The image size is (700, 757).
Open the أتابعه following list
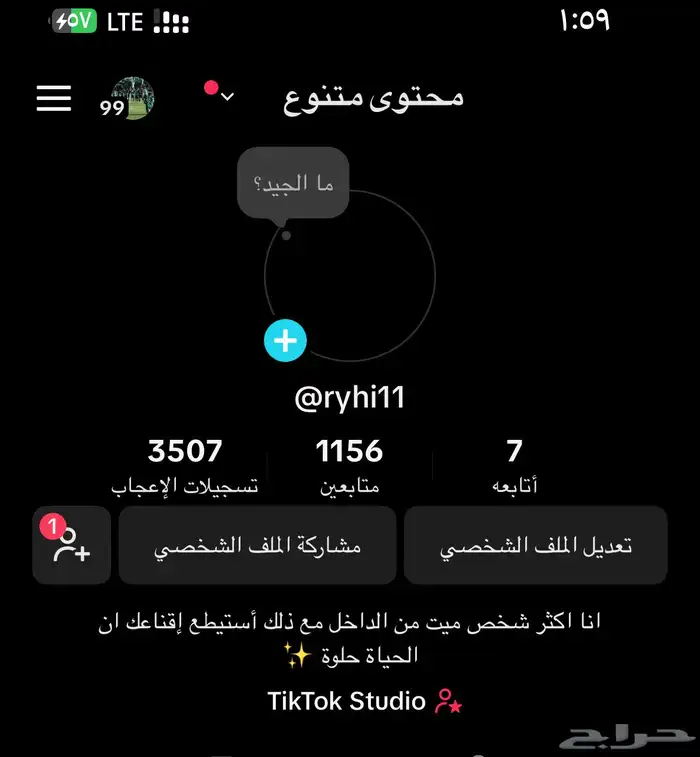(x=515, y=466)
